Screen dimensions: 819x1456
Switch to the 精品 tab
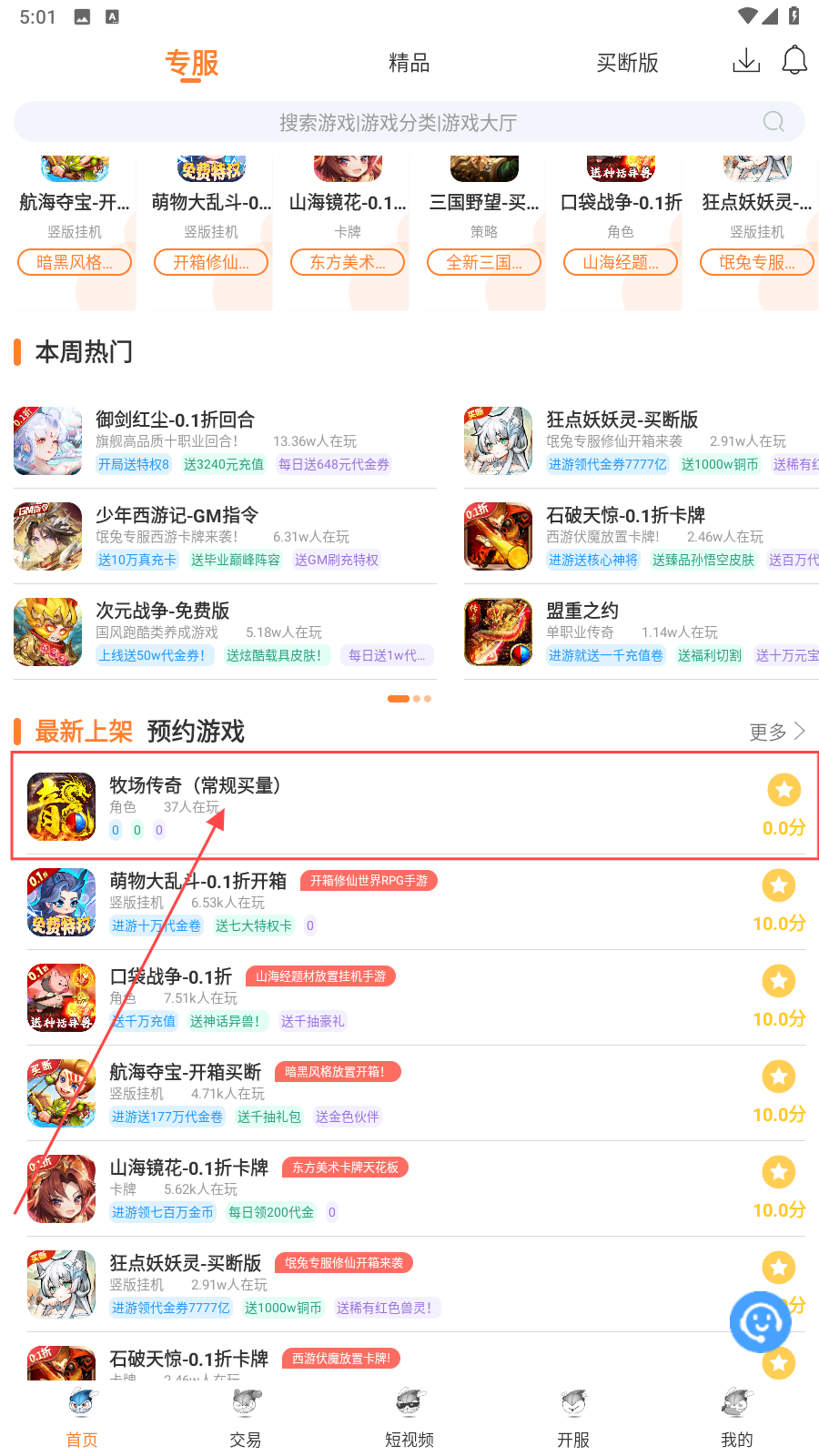pyautogui.click(x=409, y=63)
